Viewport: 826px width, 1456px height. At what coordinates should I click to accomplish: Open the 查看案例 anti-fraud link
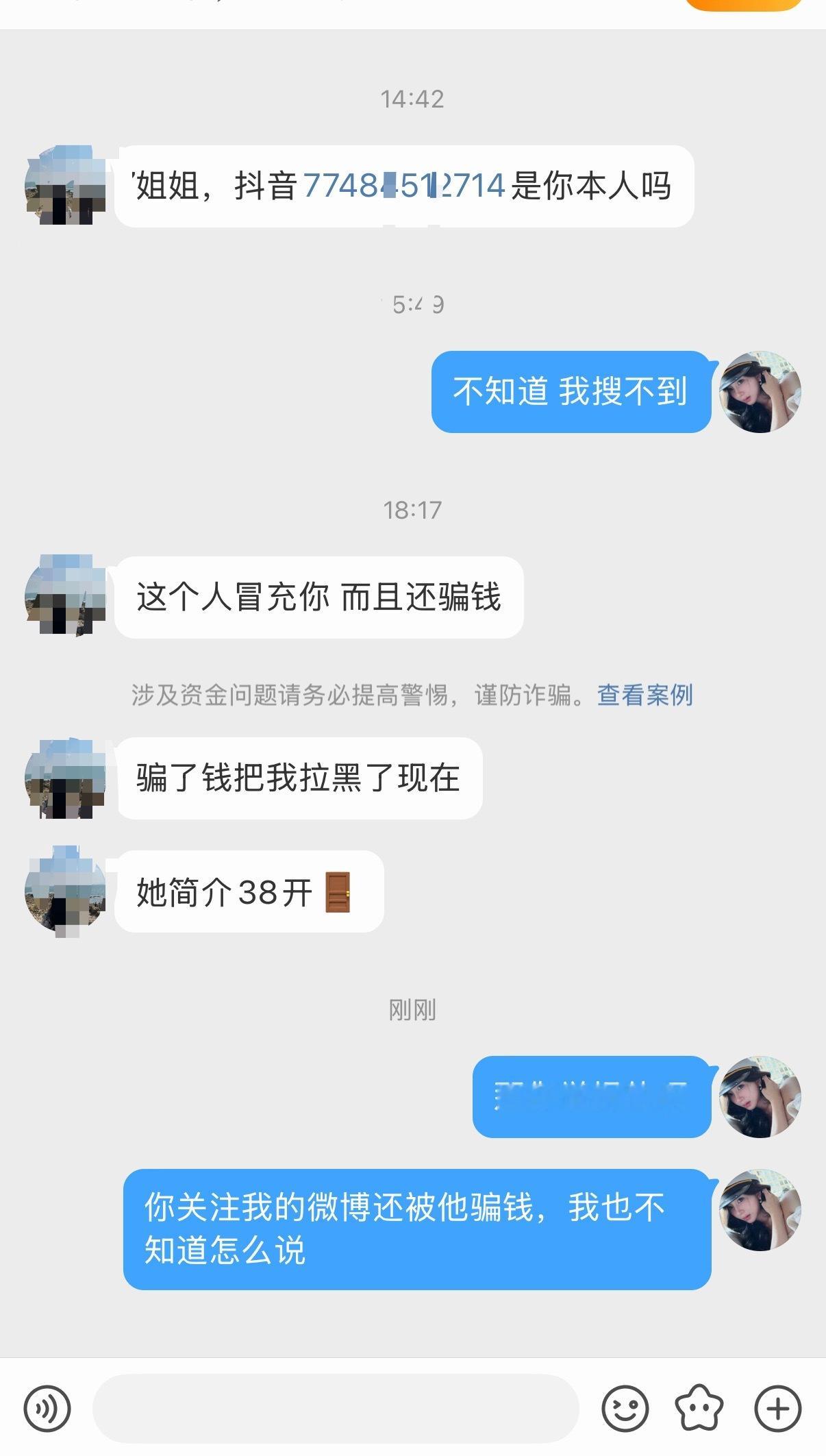click(x=644, y=696)
